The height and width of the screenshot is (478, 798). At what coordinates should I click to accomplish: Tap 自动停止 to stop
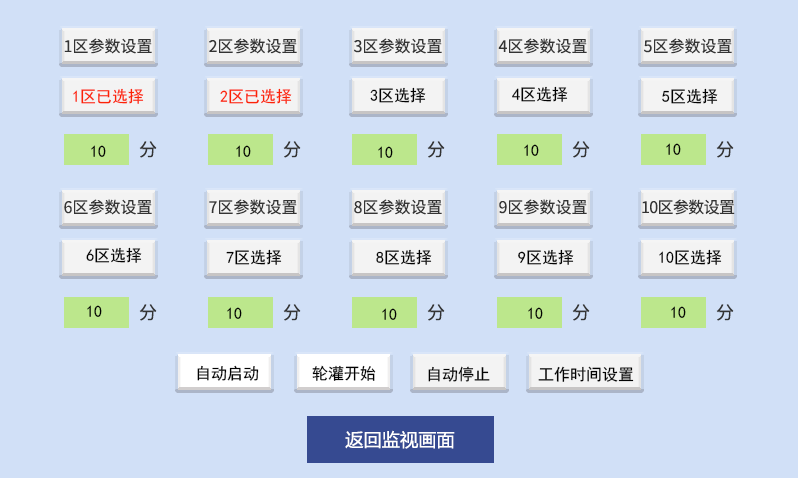coord(458,374)
